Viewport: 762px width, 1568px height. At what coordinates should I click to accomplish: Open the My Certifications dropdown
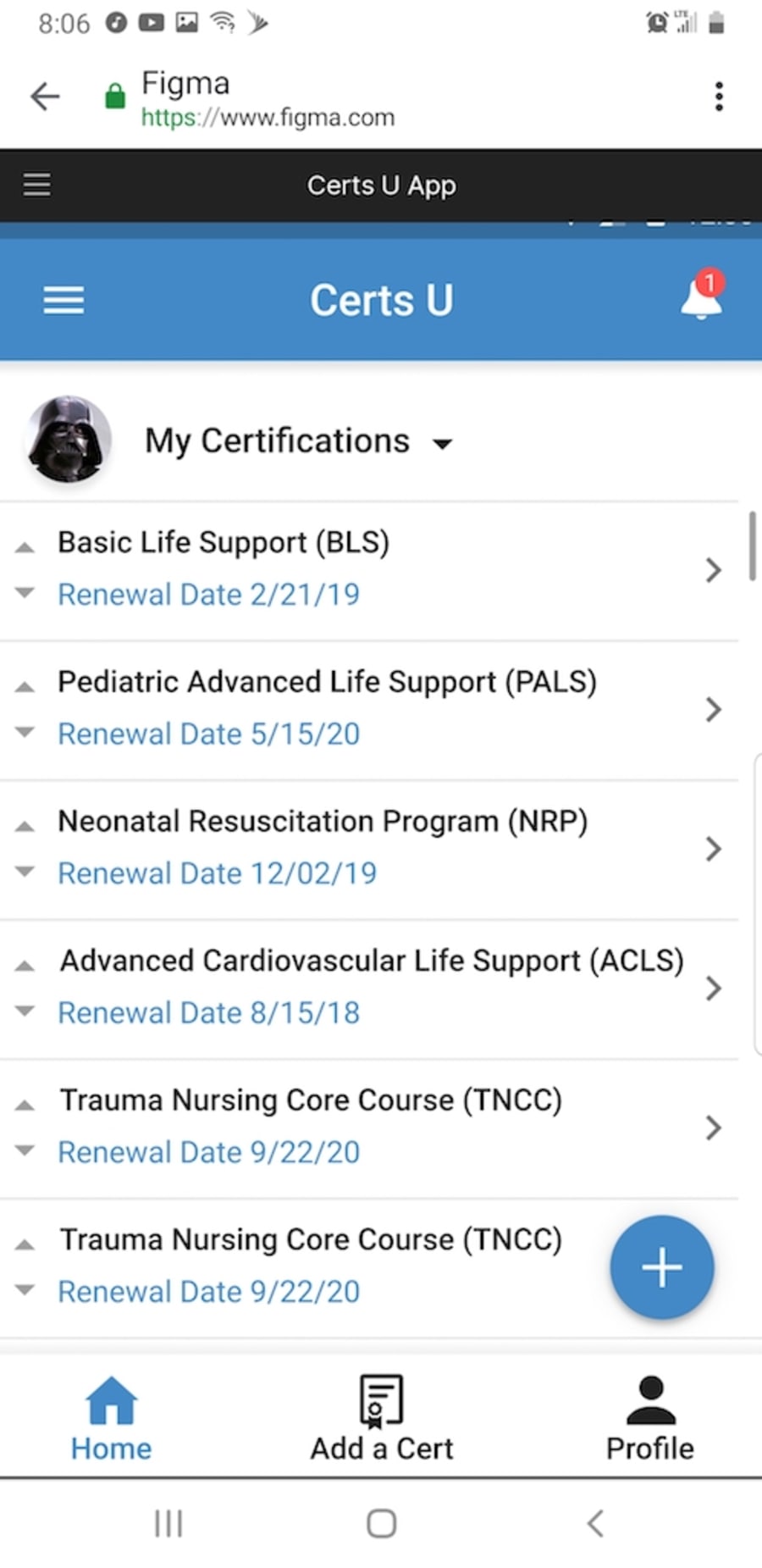442,443
